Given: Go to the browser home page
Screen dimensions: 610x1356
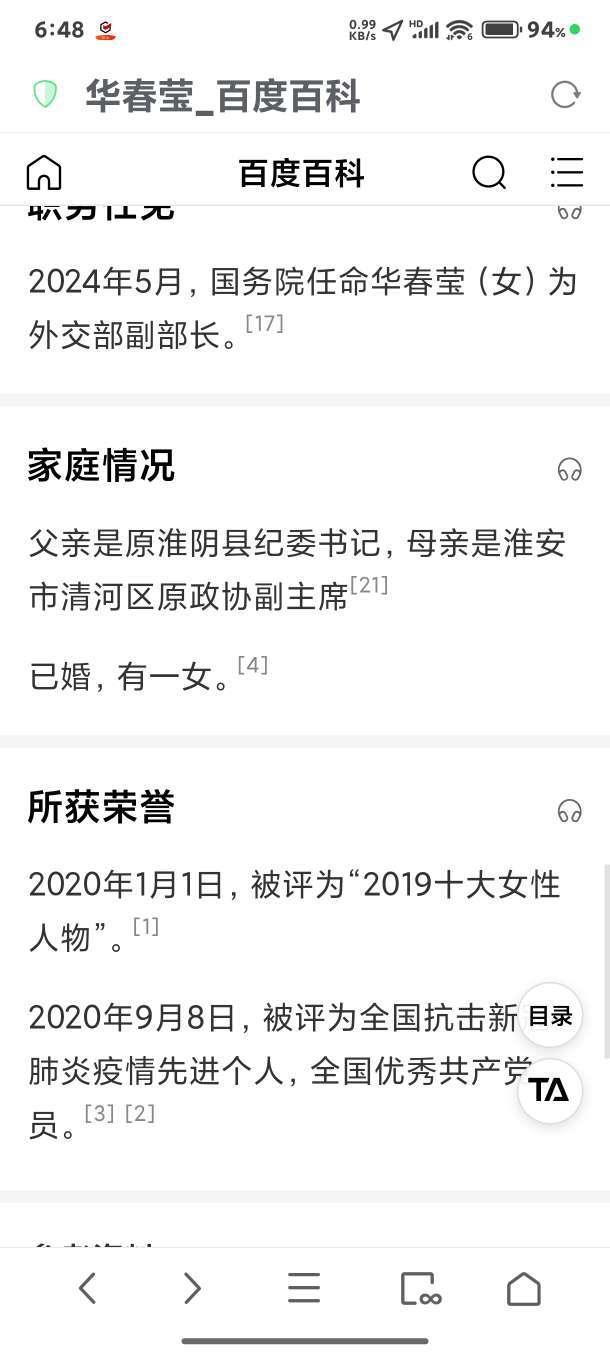Looking at the screenshot, I should click(x=524, y=1289).
